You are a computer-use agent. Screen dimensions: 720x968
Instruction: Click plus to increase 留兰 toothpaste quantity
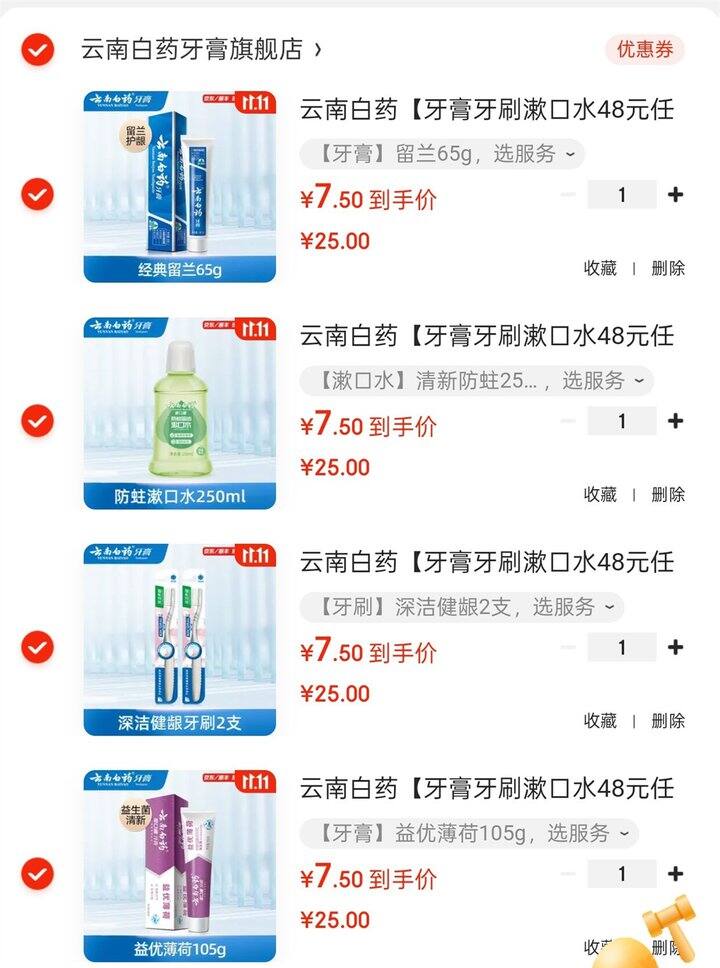(677, 196)
